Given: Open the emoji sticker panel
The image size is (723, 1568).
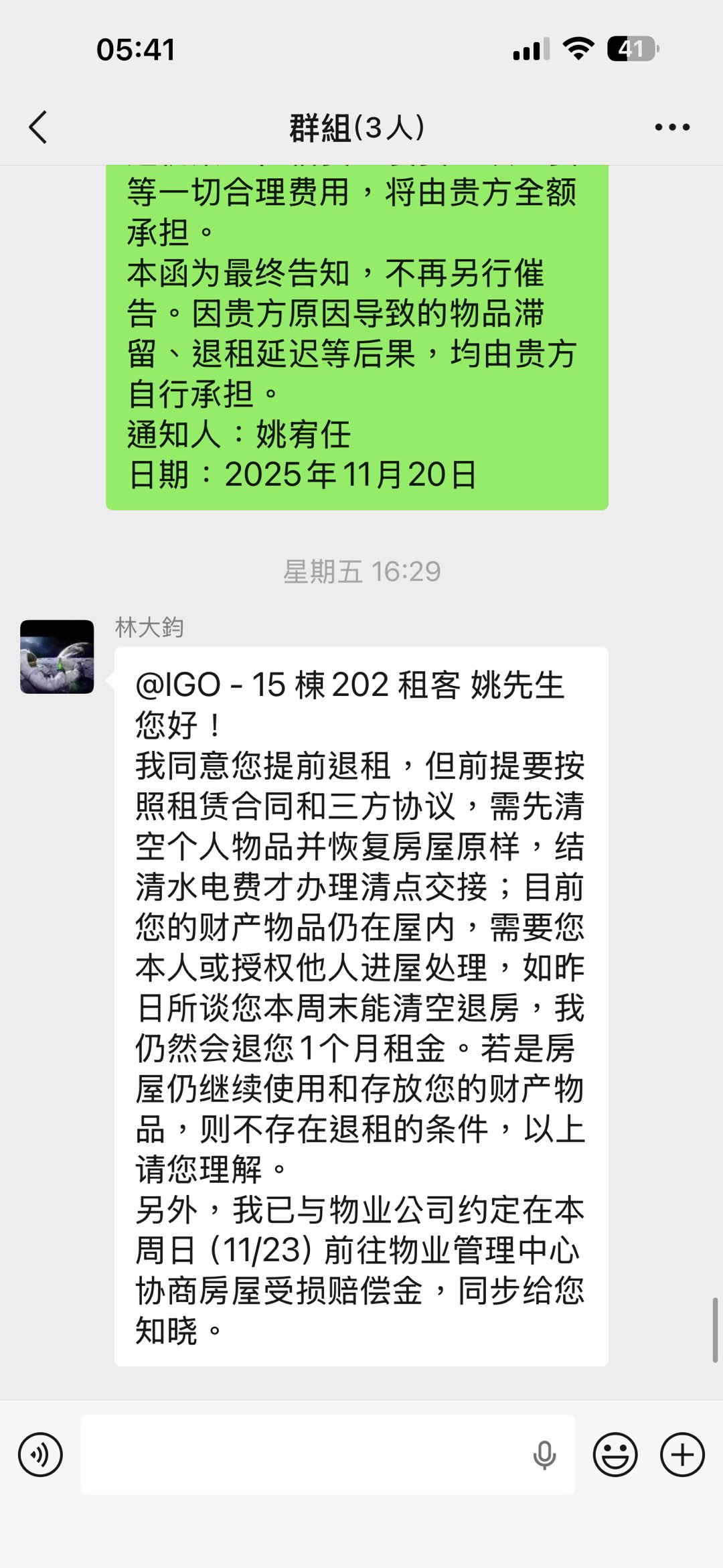Looking at the screenshot, I should coord(615,1455).
